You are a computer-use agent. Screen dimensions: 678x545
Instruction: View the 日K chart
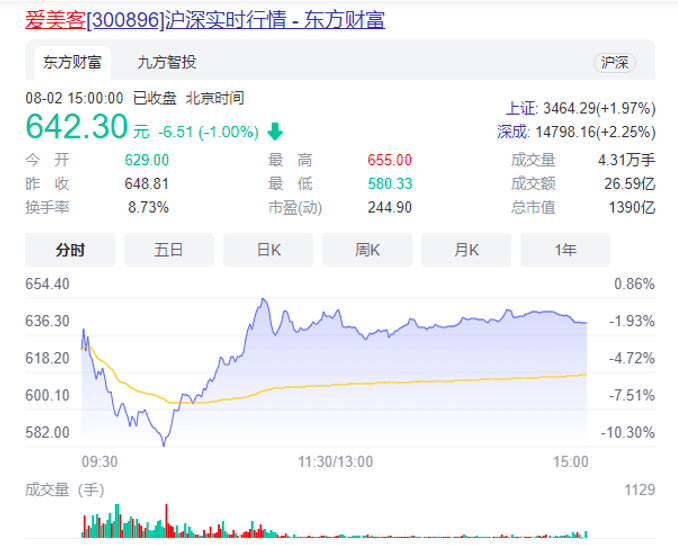[268, 250]
